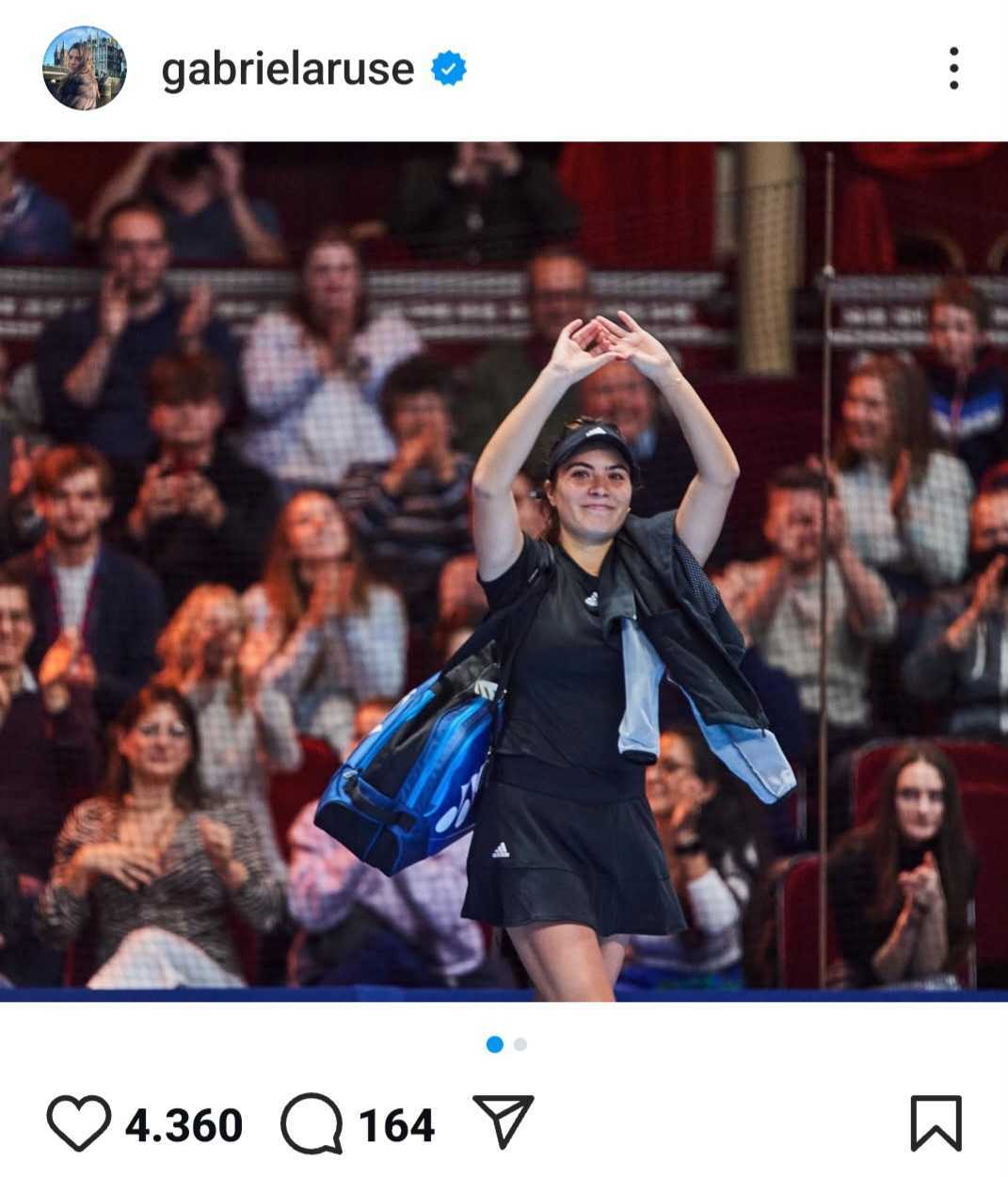Open the post's three-dot options menu

tap(953, 69)
